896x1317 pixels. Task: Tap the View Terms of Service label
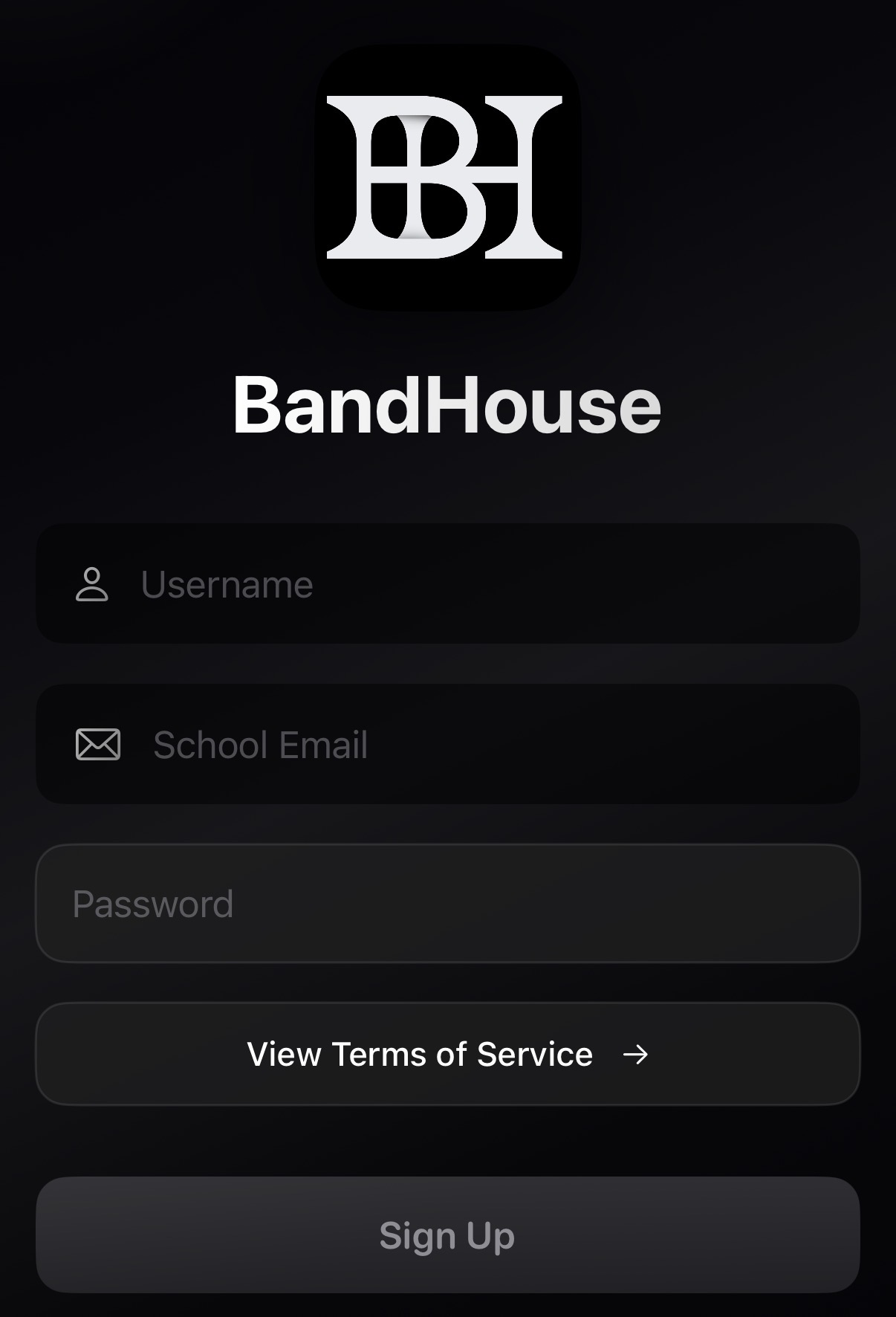click(420, 1054)
